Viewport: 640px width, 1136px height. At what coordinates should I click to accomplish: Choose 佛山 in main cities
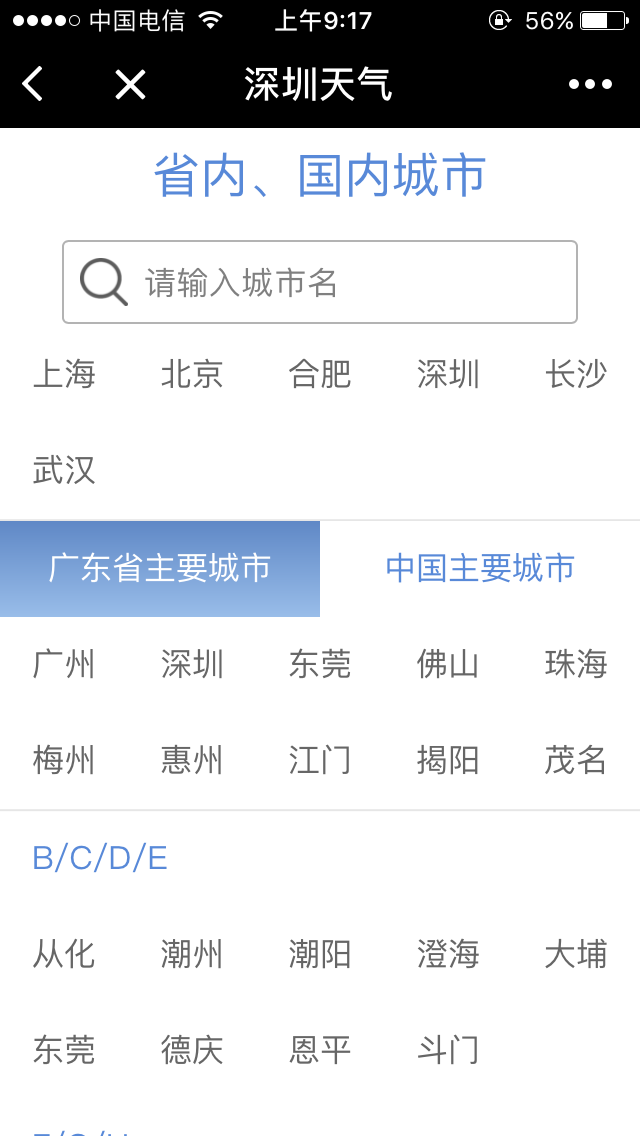pos(448,664)
